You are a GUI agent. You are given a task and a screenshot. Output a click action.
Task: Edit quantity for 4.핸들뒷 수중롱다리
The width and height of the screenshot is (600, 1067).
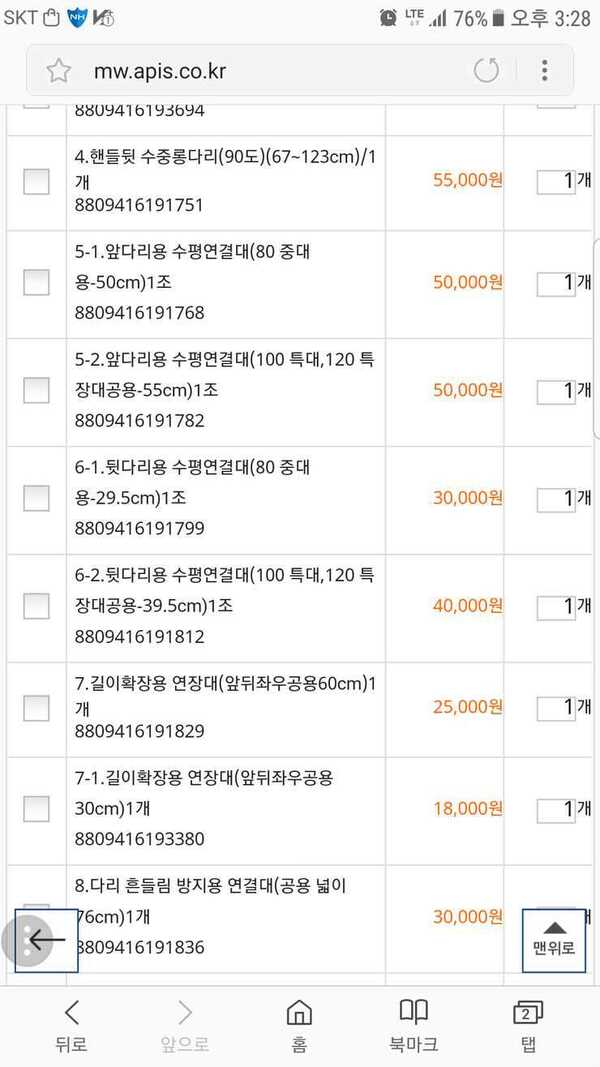556,182
